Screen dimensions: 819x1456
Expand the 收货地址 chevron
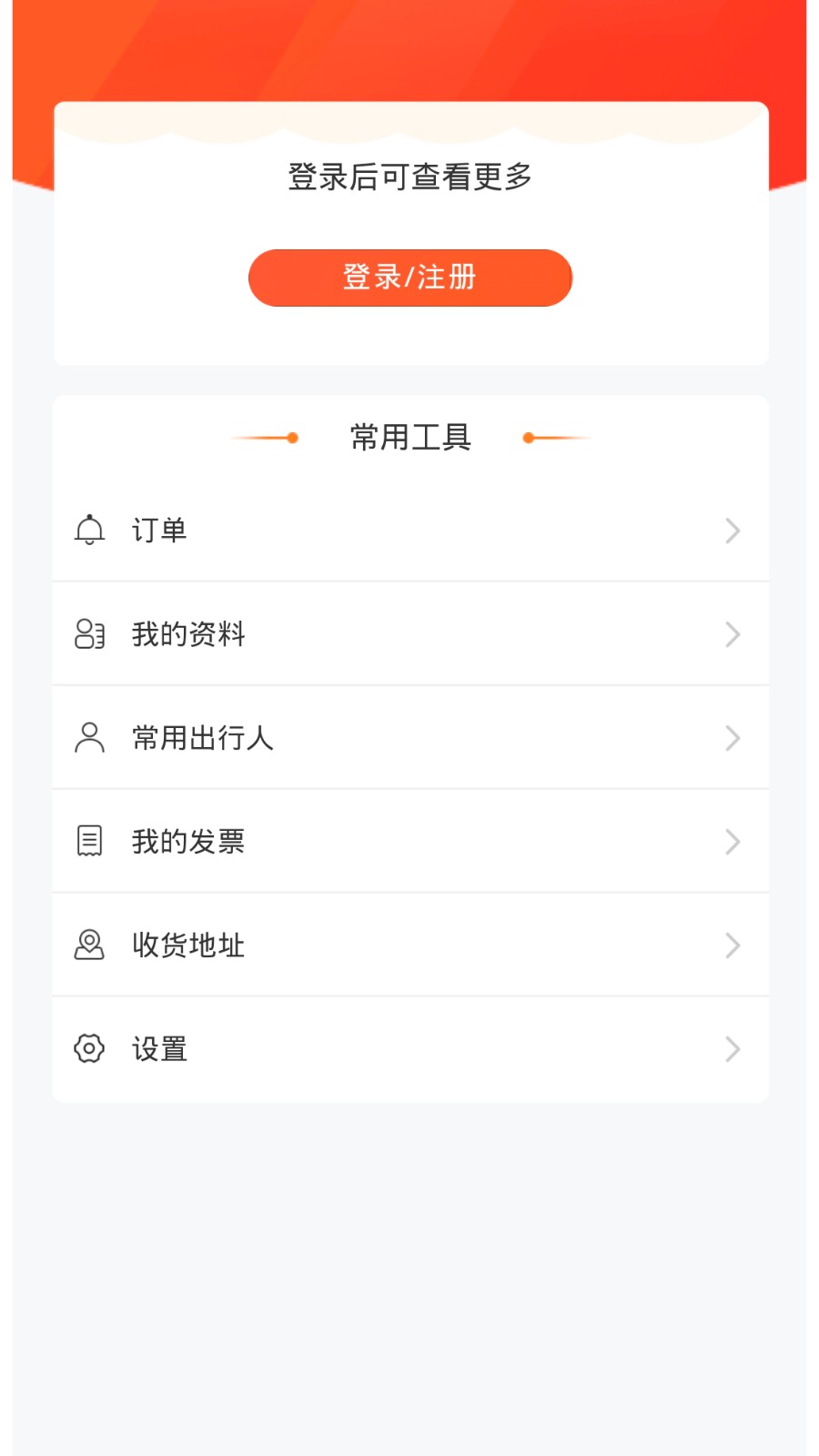(x=733, y=945)
